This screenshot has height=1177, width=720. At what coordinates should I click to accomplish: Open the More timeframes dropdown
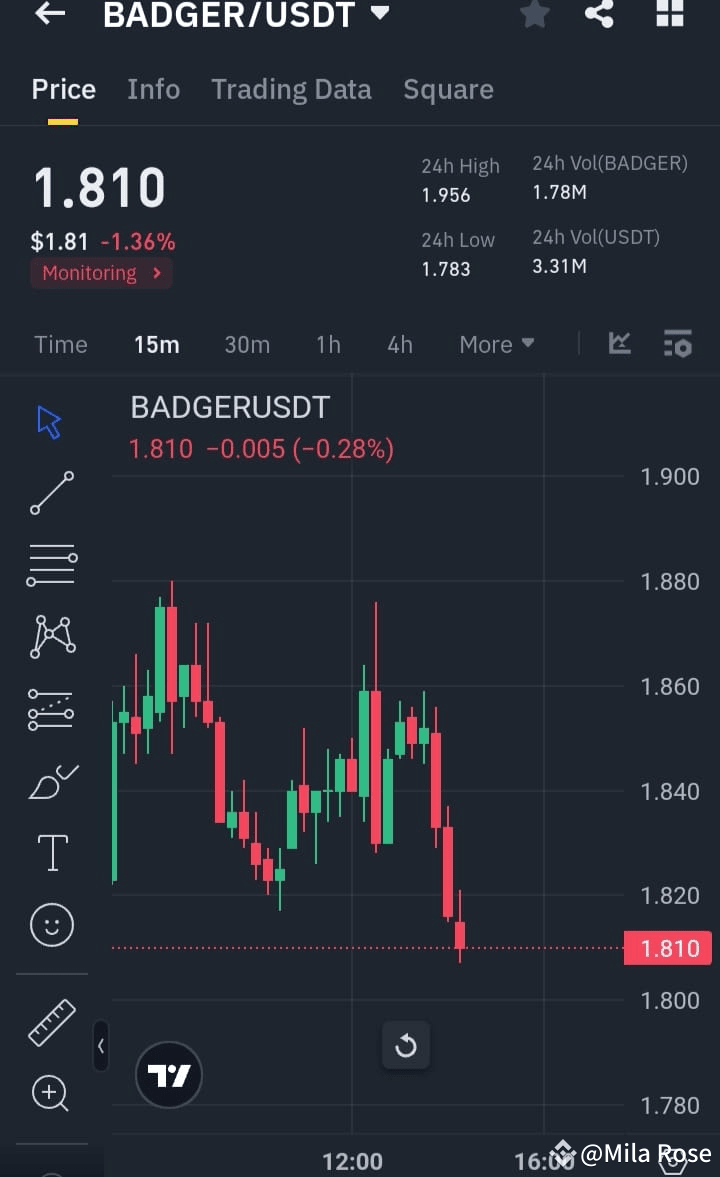point(496,344)
